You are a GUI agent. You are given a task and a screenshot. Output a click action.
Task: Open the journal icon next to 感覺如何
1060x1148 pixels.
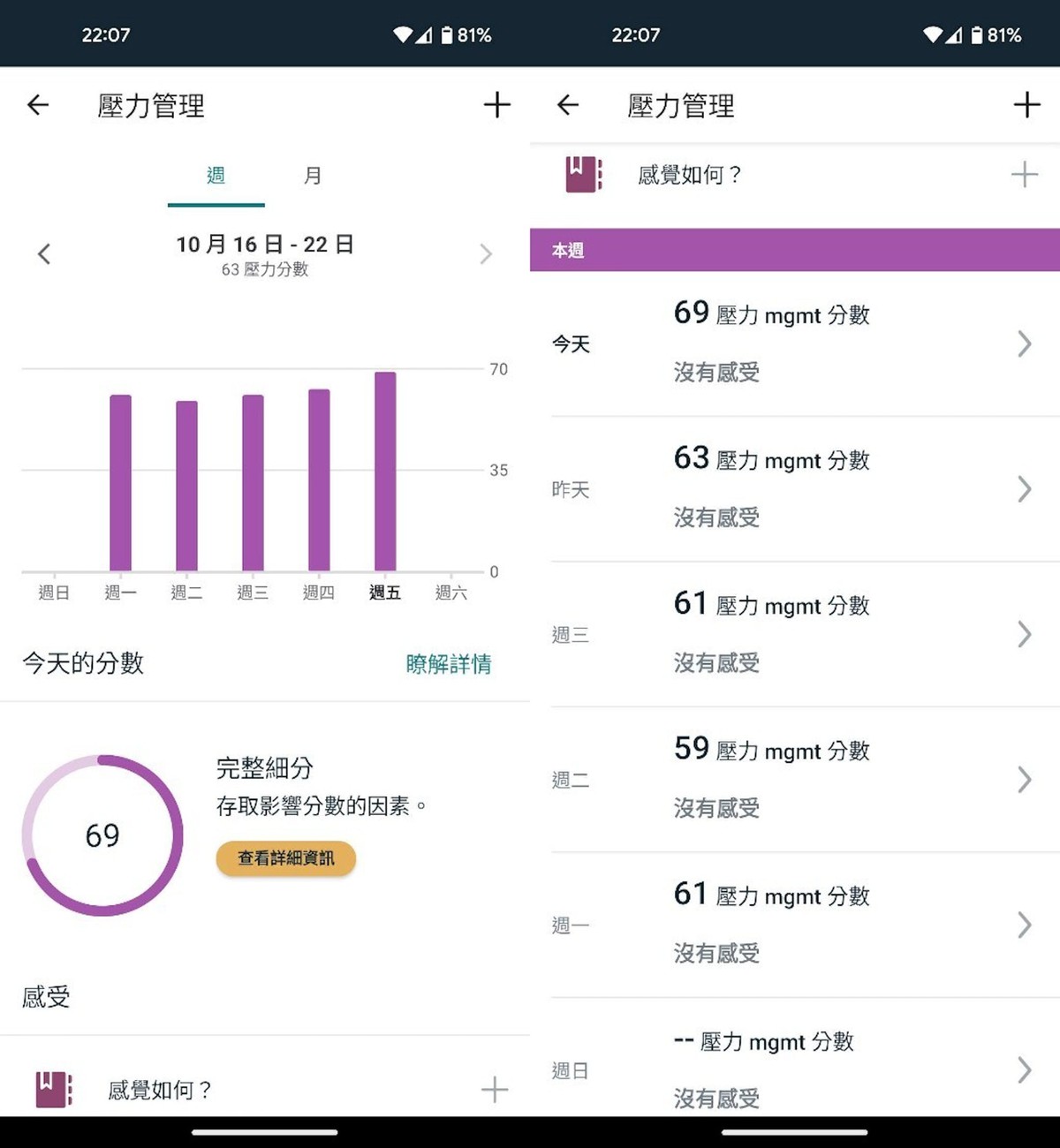tap(50, 1089)
